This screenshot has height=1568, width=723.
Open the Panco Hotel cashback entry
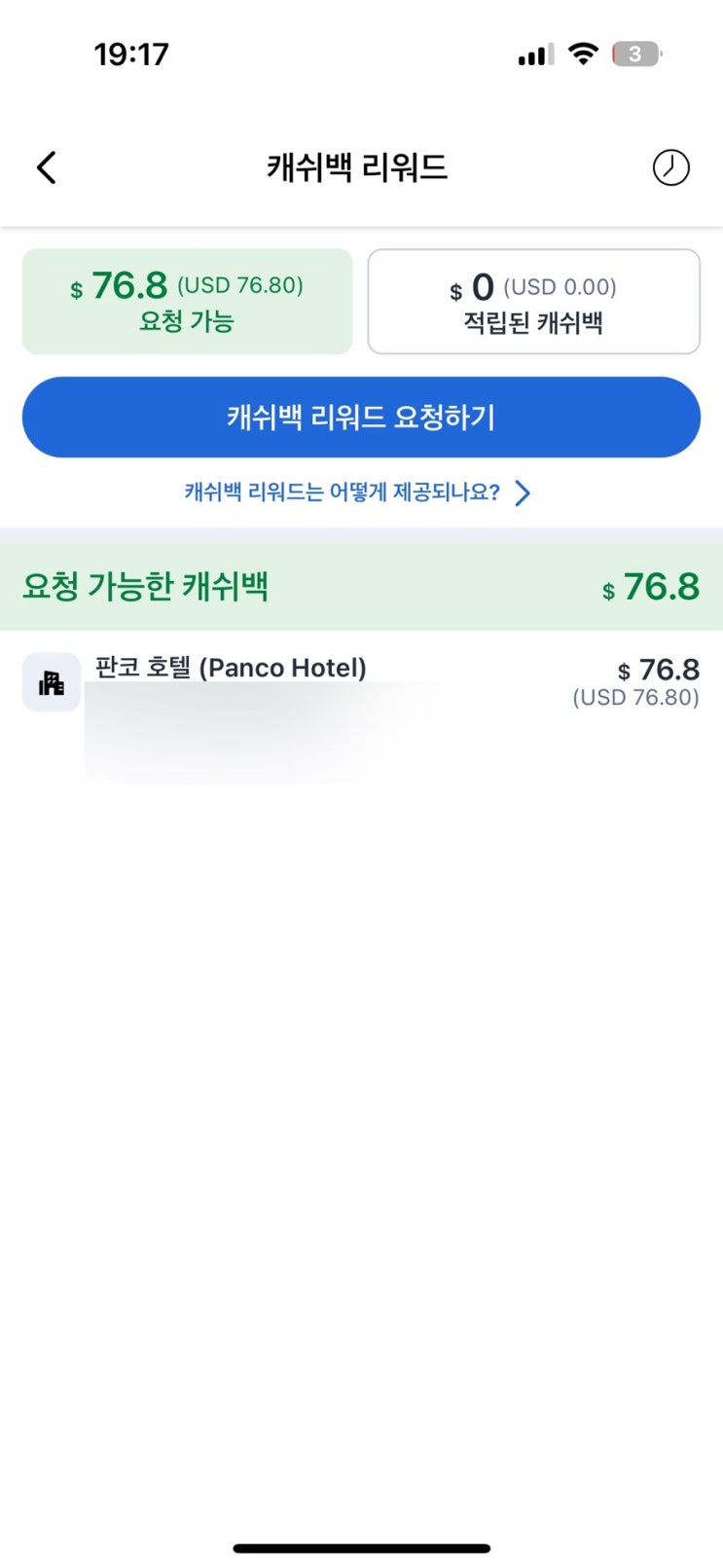(x=361, y=706)
